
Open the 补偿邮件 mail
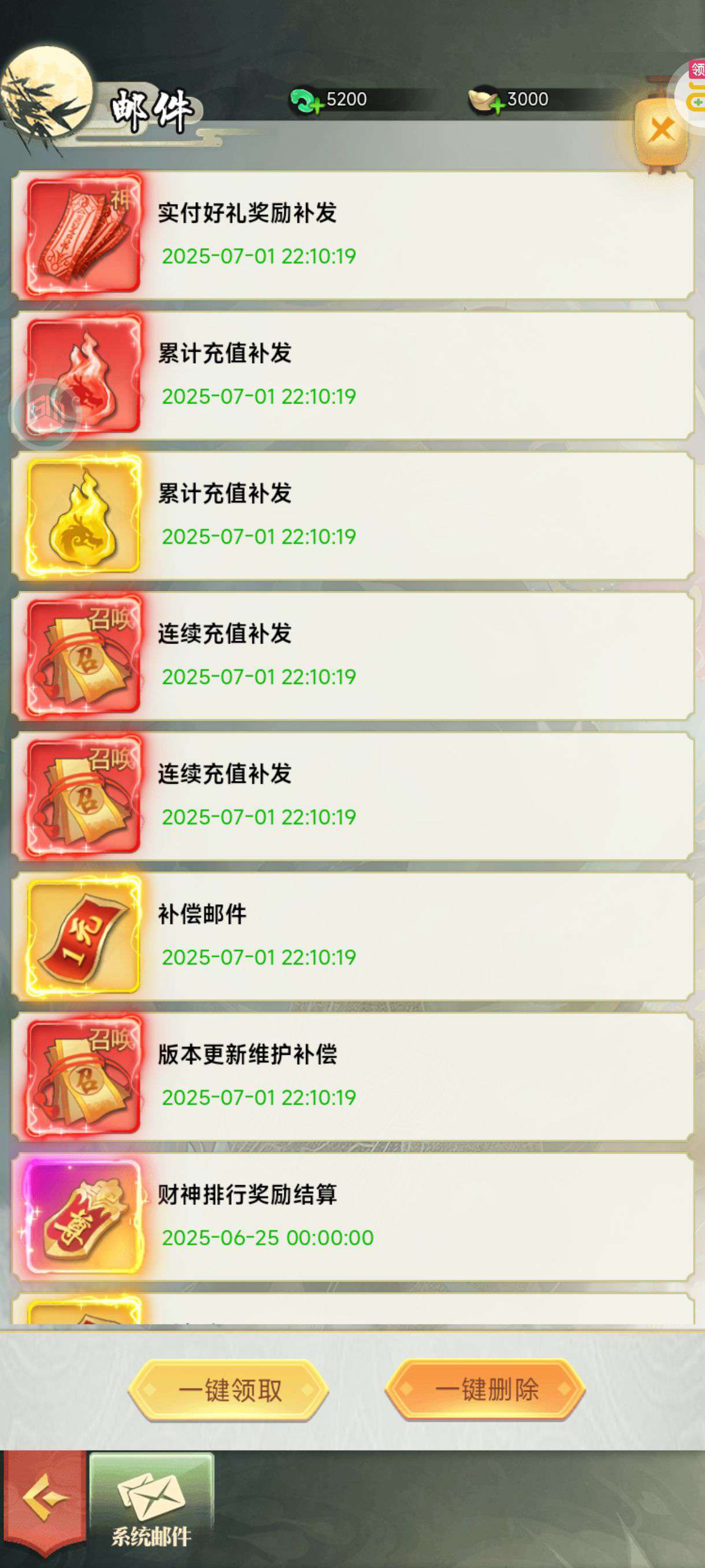353,936
